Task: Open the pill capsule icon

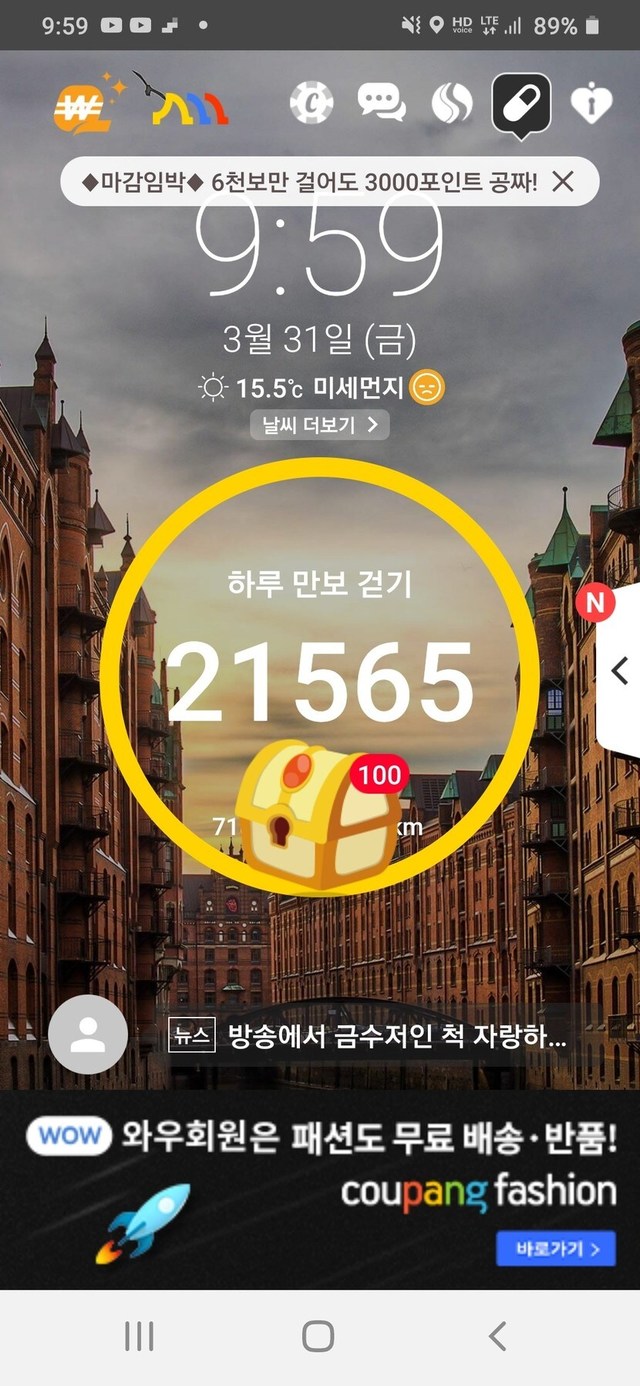Action: [x=521, y=102]
